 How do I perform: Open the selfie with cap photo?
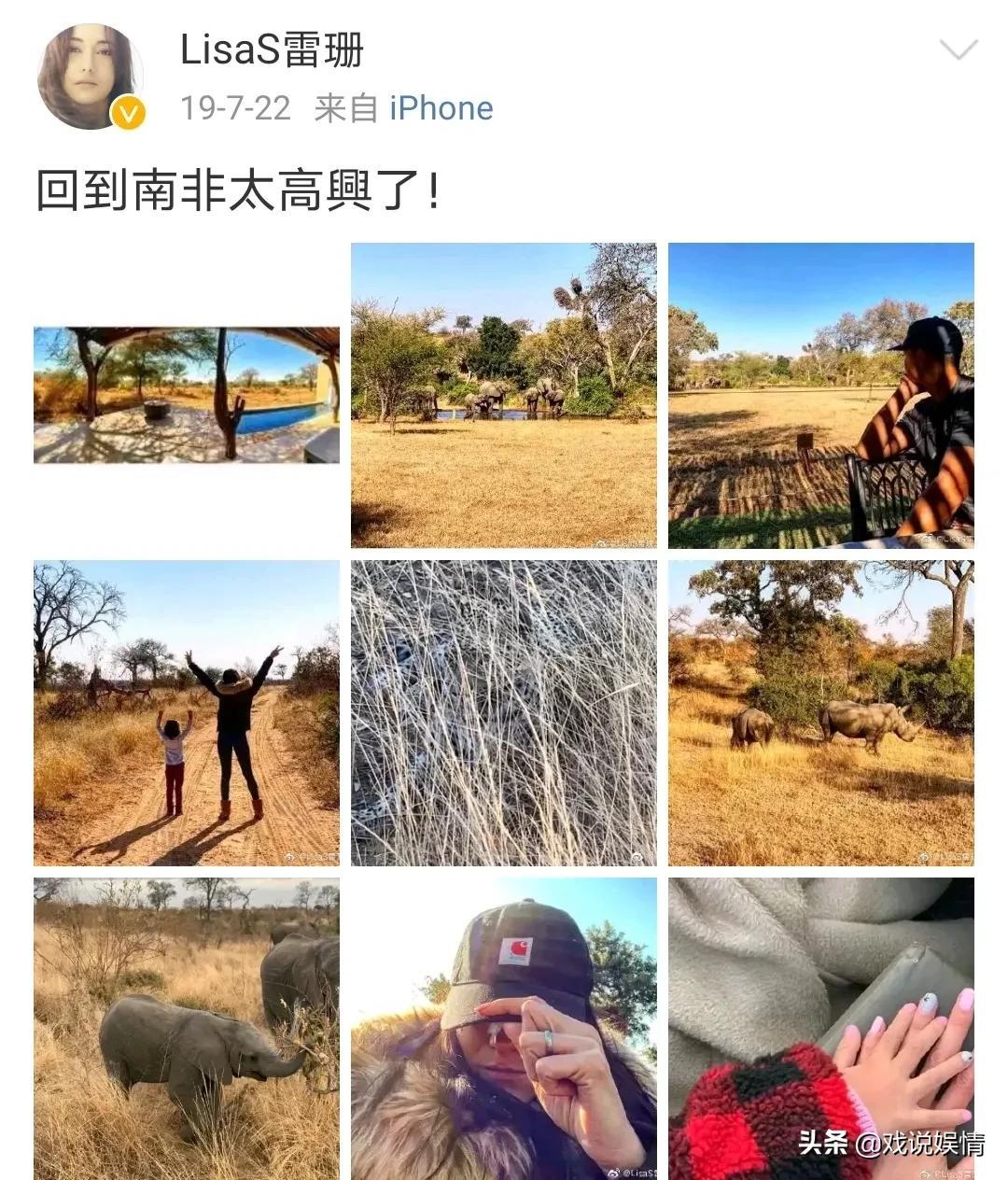[504, 1027]
